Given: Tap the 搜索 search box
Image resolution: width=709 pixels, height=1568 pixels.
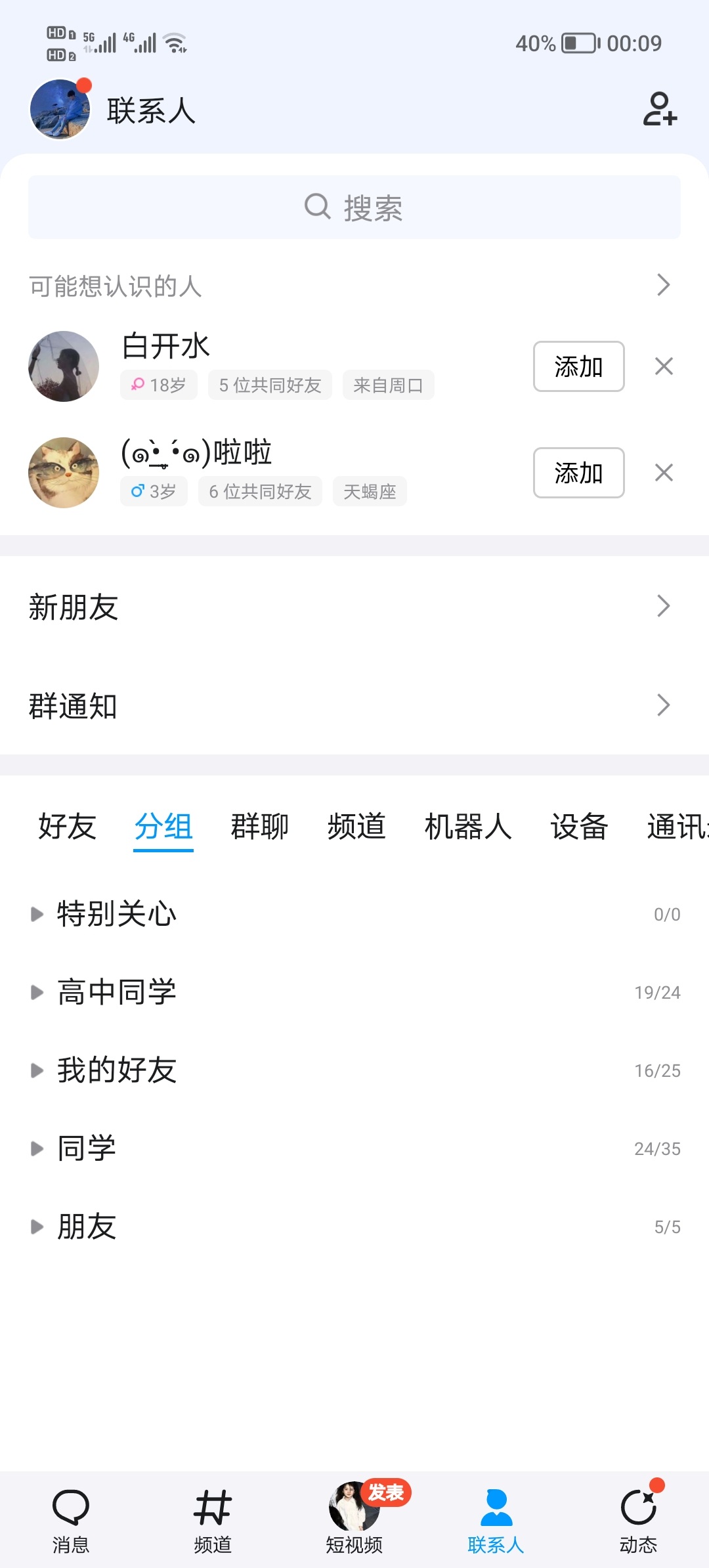Looking at the screenshot, I should 354,207.
